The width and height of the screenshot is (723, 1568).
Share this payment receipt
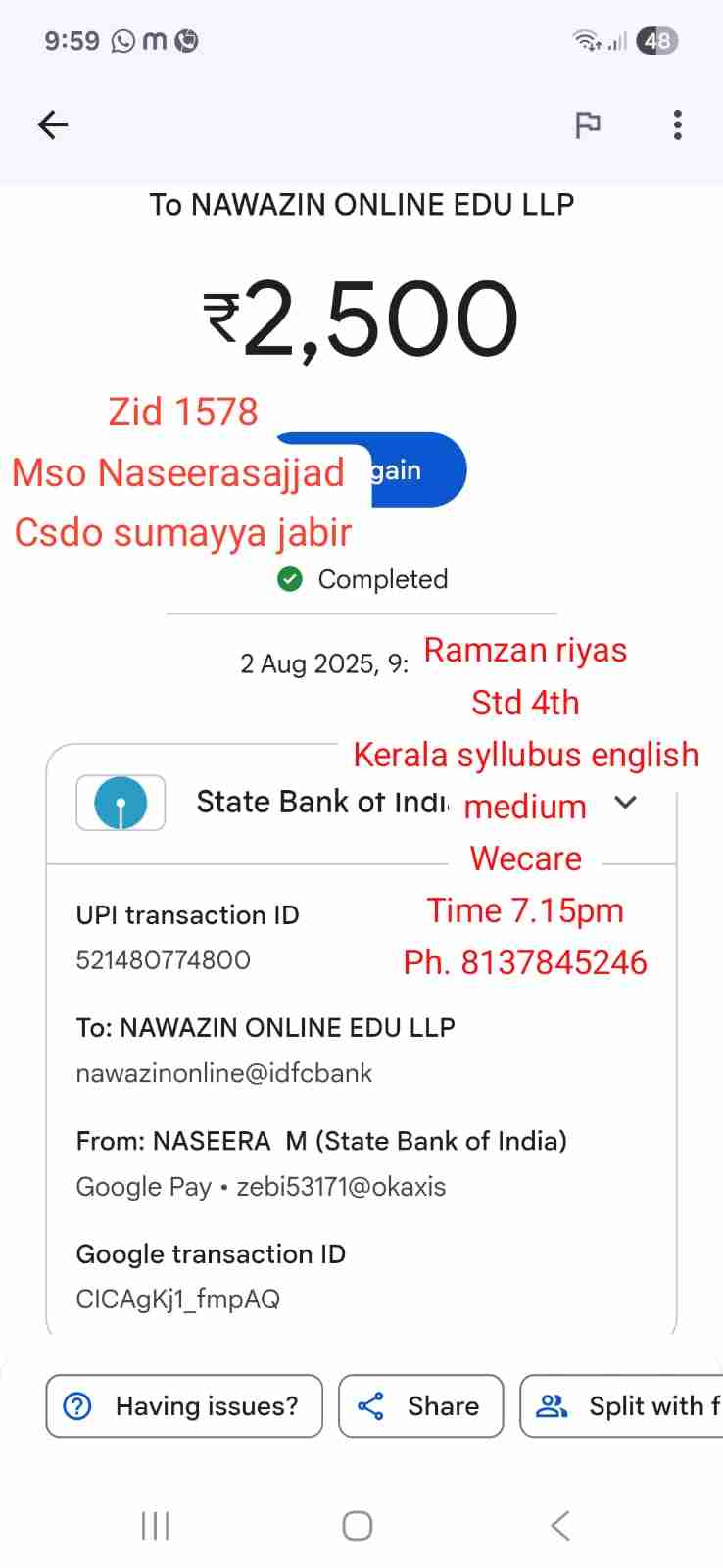click(420, 1406)
